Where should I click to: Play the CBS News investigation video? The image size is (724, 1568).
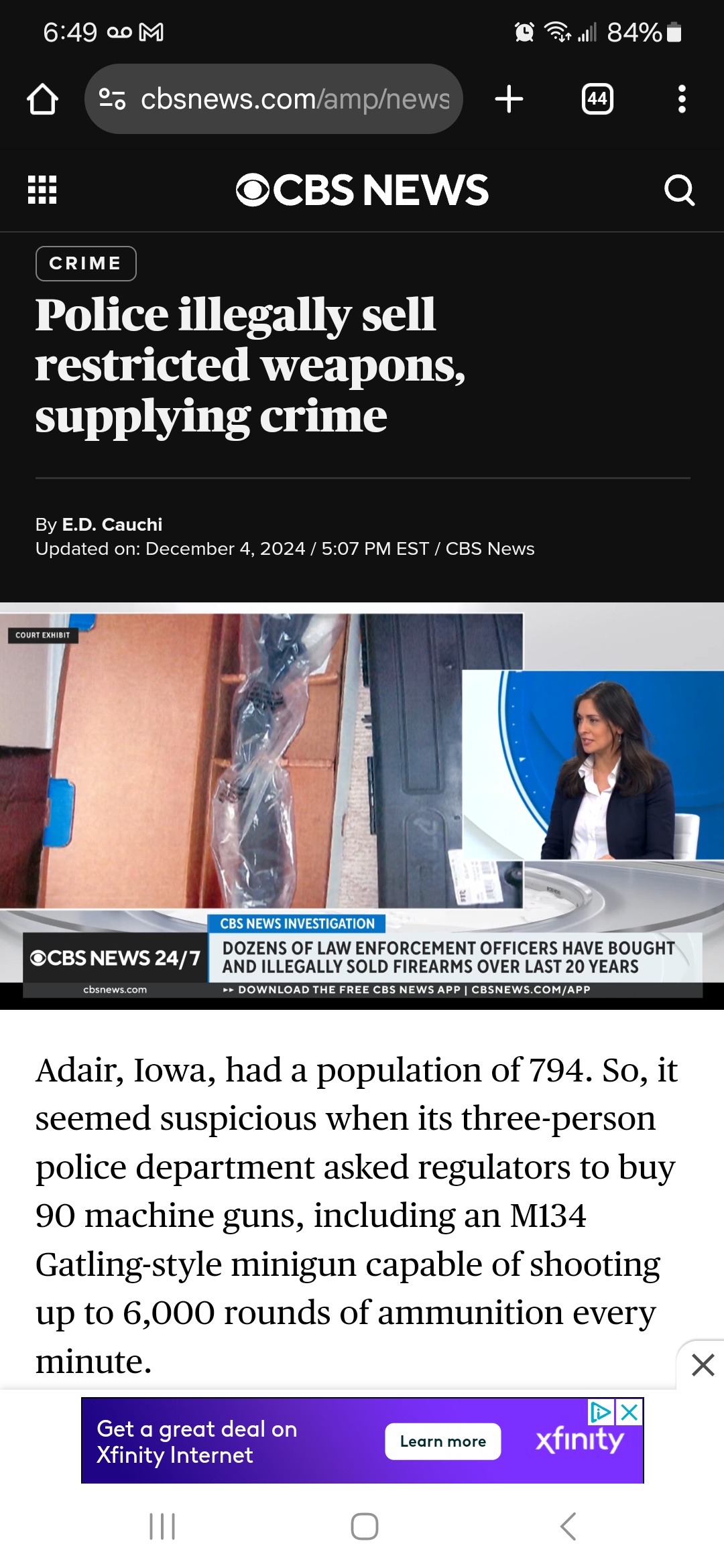pyautogui.click(x=362, y=804)
